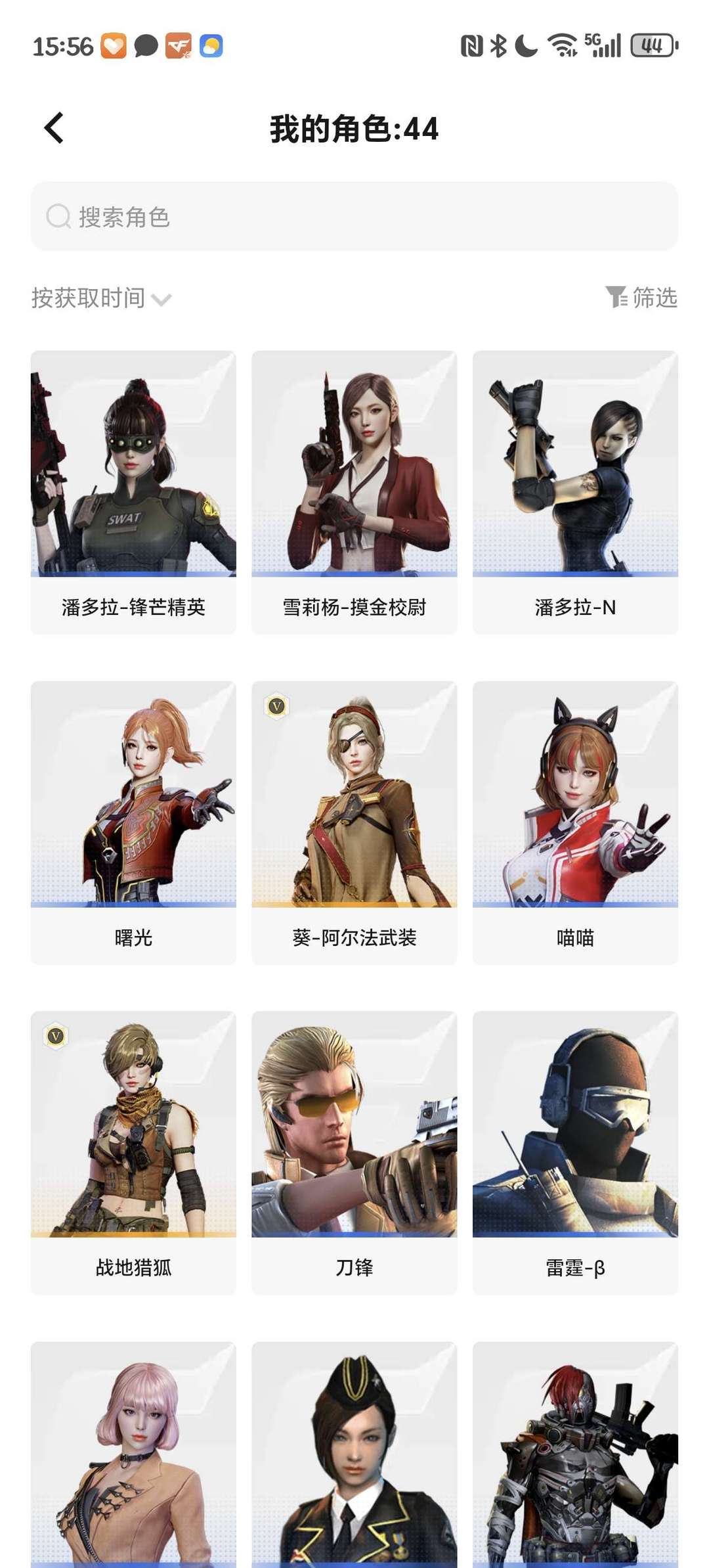The image size is (709, 1568).
Task: View the 喵喵 character card
Action: tap(575, 822)
